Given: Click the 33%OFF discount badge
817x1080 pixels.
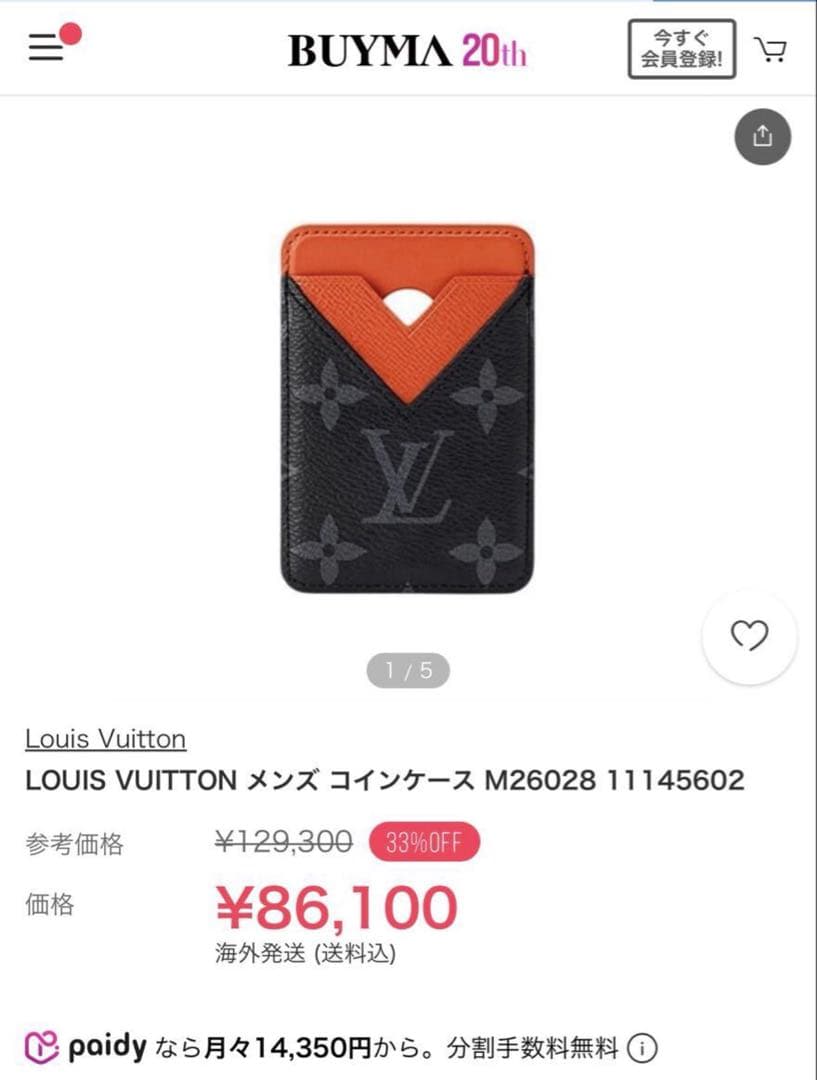Looking at the screenshot, I should pyautogui.click(x=424, y=843).
